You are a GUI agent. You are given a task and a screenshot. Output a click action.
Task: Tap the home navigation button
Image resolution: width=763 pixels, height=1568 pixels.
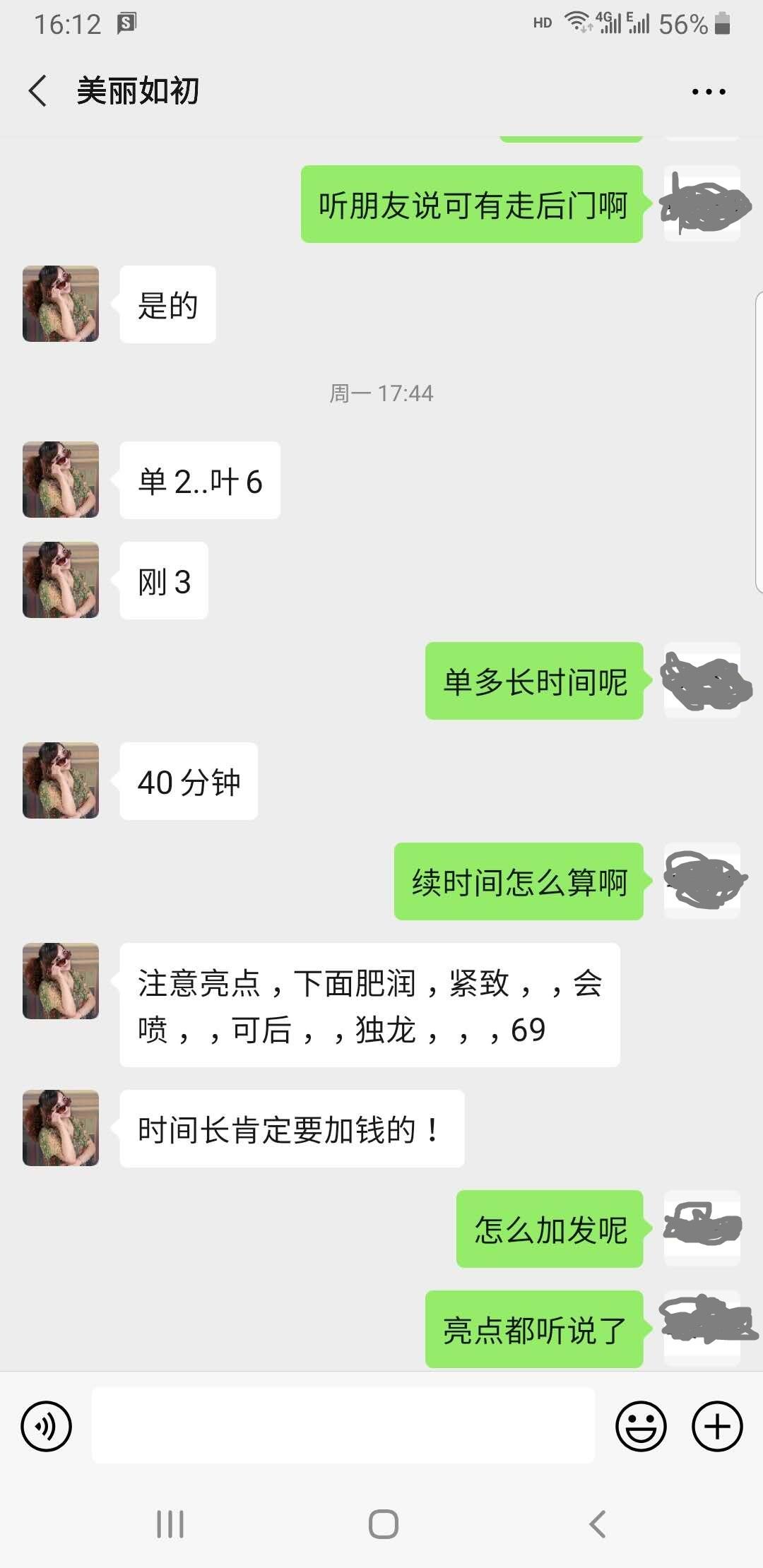pyautogui.click(x=381, y=1524)
